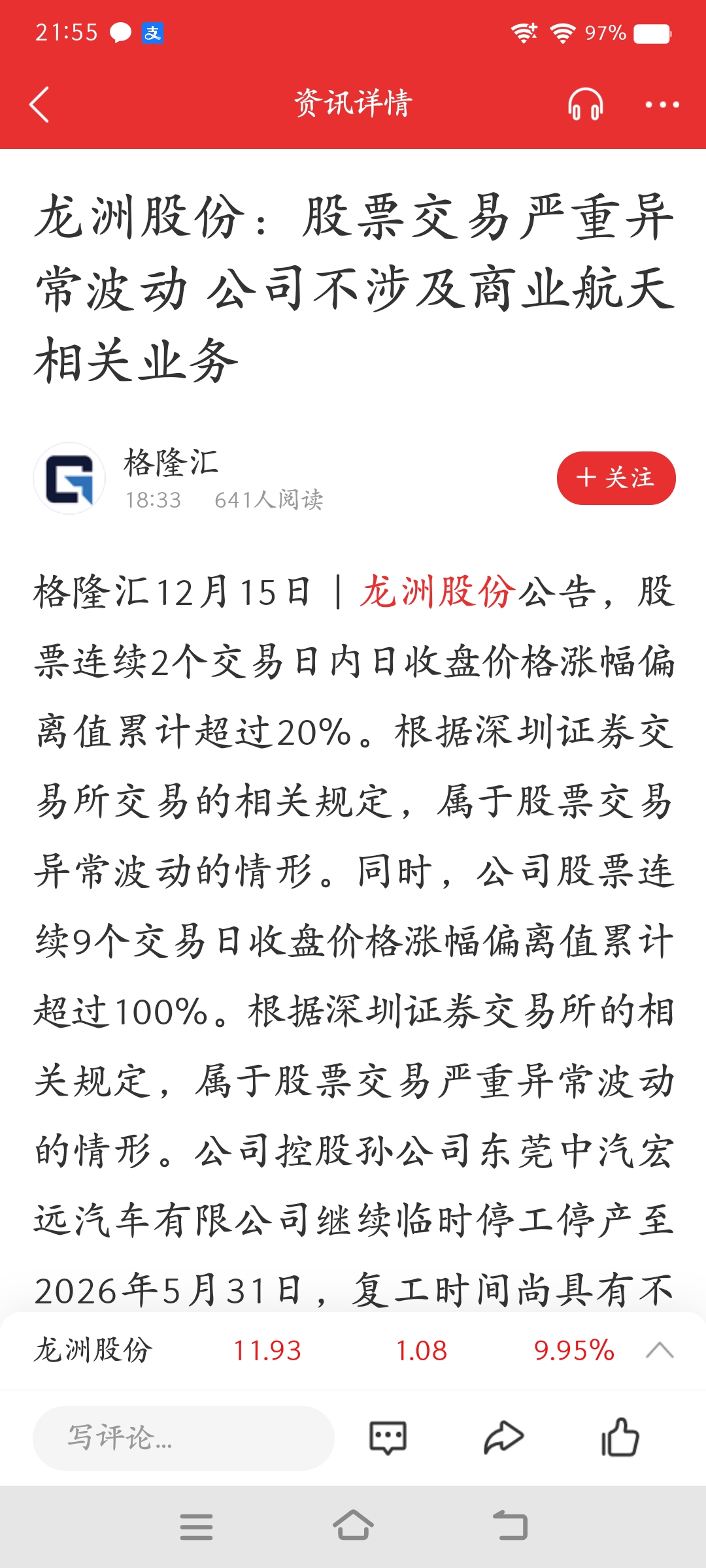Go to the system home screen
The image size is (706, 1568).
pos(353,1526)
